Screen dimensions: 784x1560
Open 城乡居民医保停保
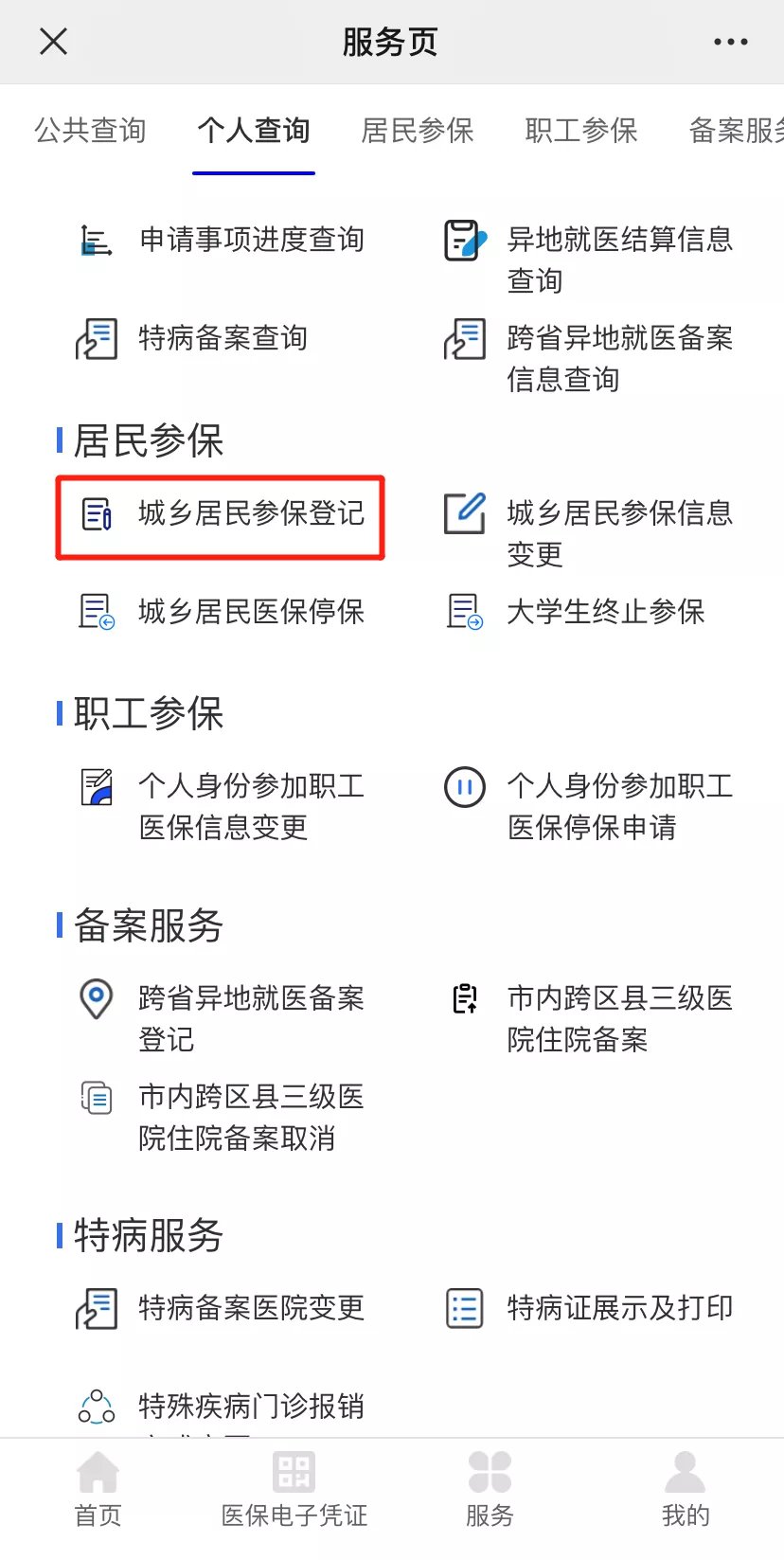pos(251,612)
